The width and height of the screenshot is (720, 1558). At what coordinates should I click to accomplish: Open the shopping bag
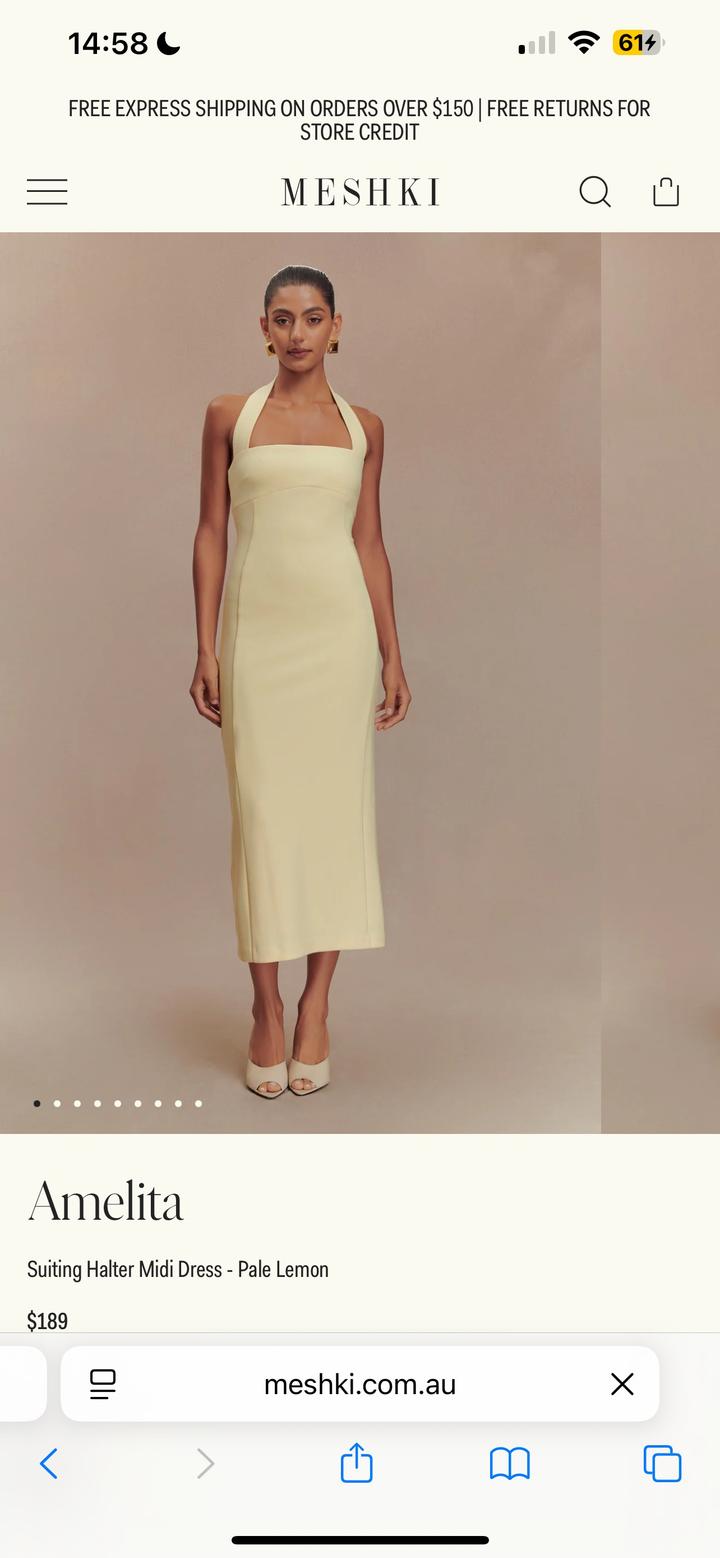[x=666, y=191]
